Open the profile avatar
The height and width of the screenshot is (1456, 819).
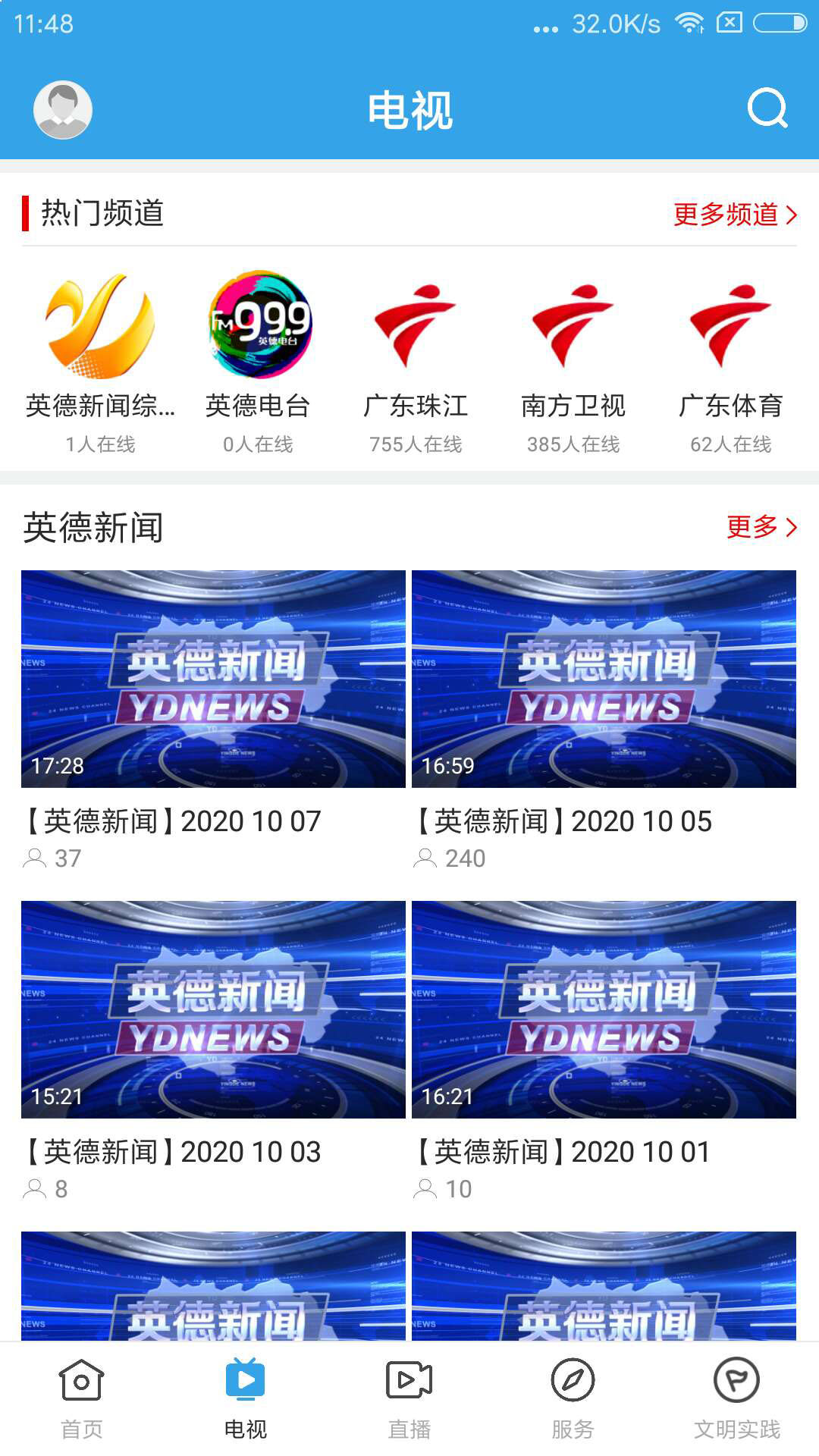click(63, 110)
